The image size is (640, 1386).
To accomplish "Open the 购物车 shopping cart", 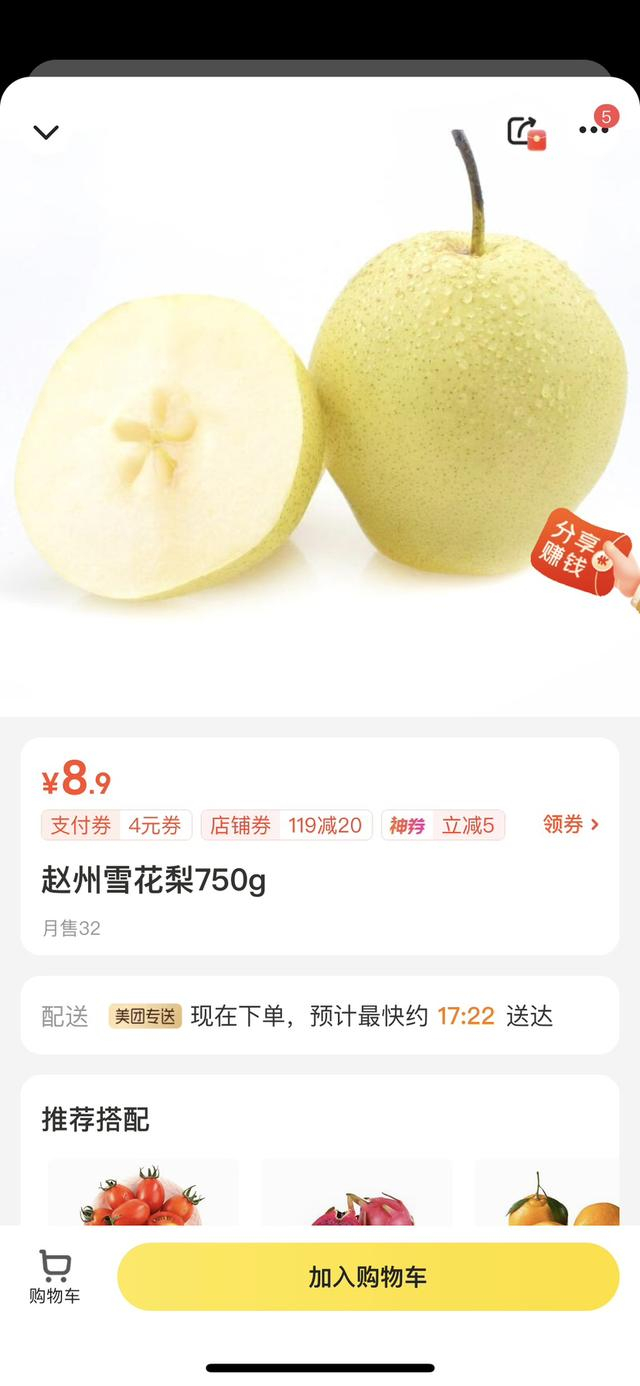I will pyautogui.click(x=54, y=1277).
